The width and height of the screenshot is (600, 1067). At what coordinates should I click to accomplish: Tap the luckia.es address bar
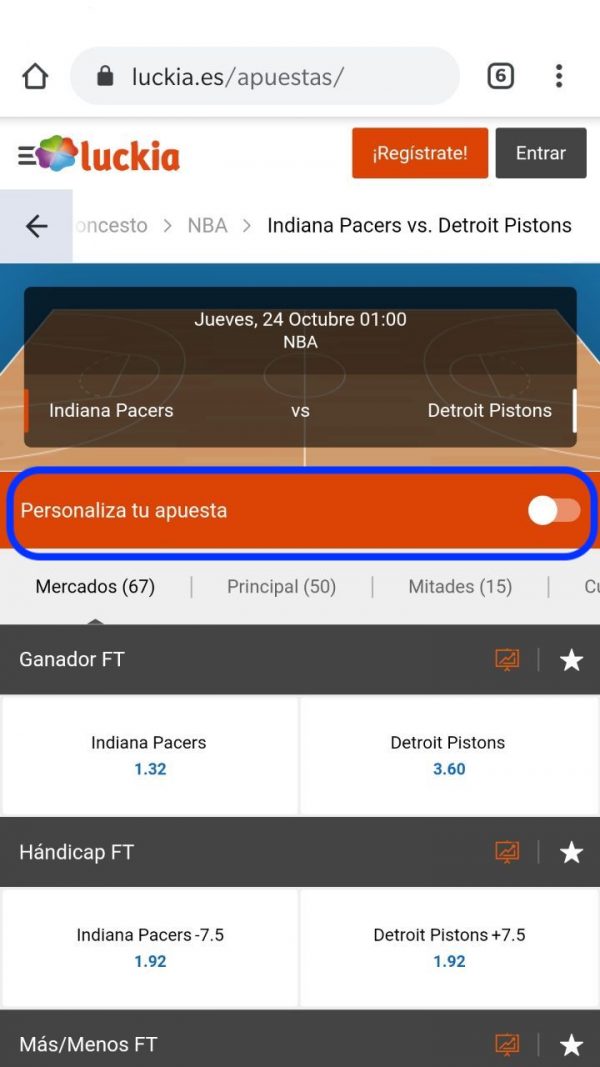pos(264,76)
